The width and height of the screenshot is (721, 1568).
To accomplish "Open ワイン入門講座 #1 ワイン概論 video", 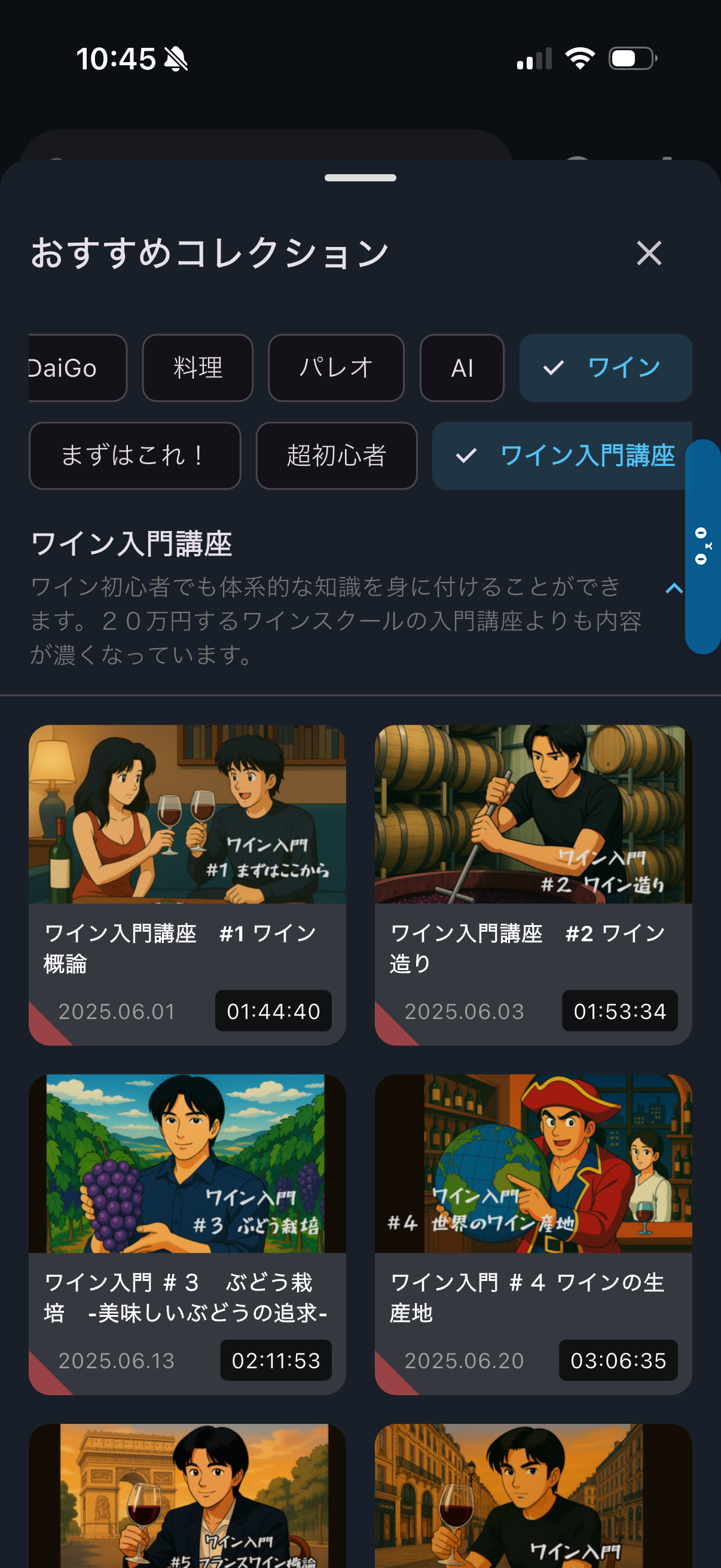I will click(187, 883).
